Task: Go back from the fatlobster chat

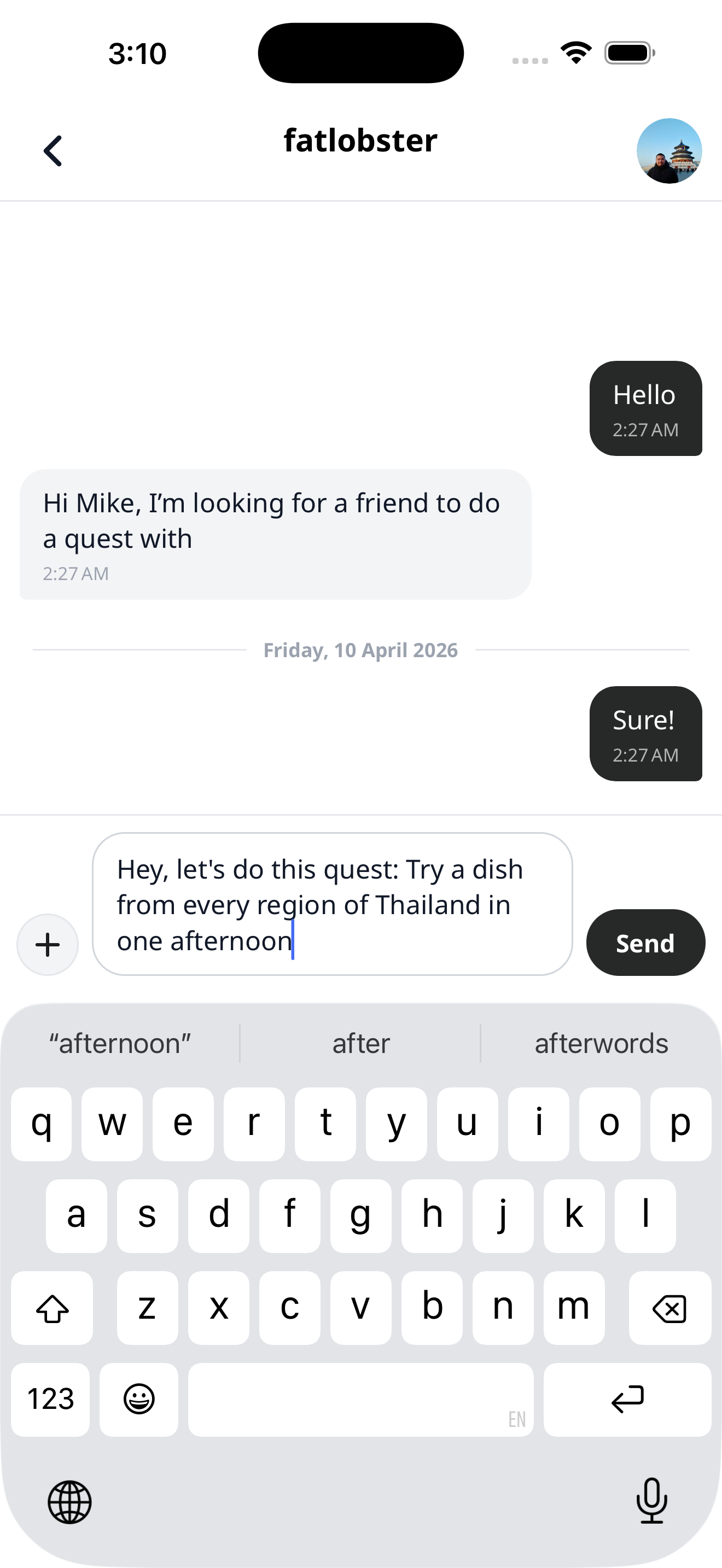Action: (53, 150)
